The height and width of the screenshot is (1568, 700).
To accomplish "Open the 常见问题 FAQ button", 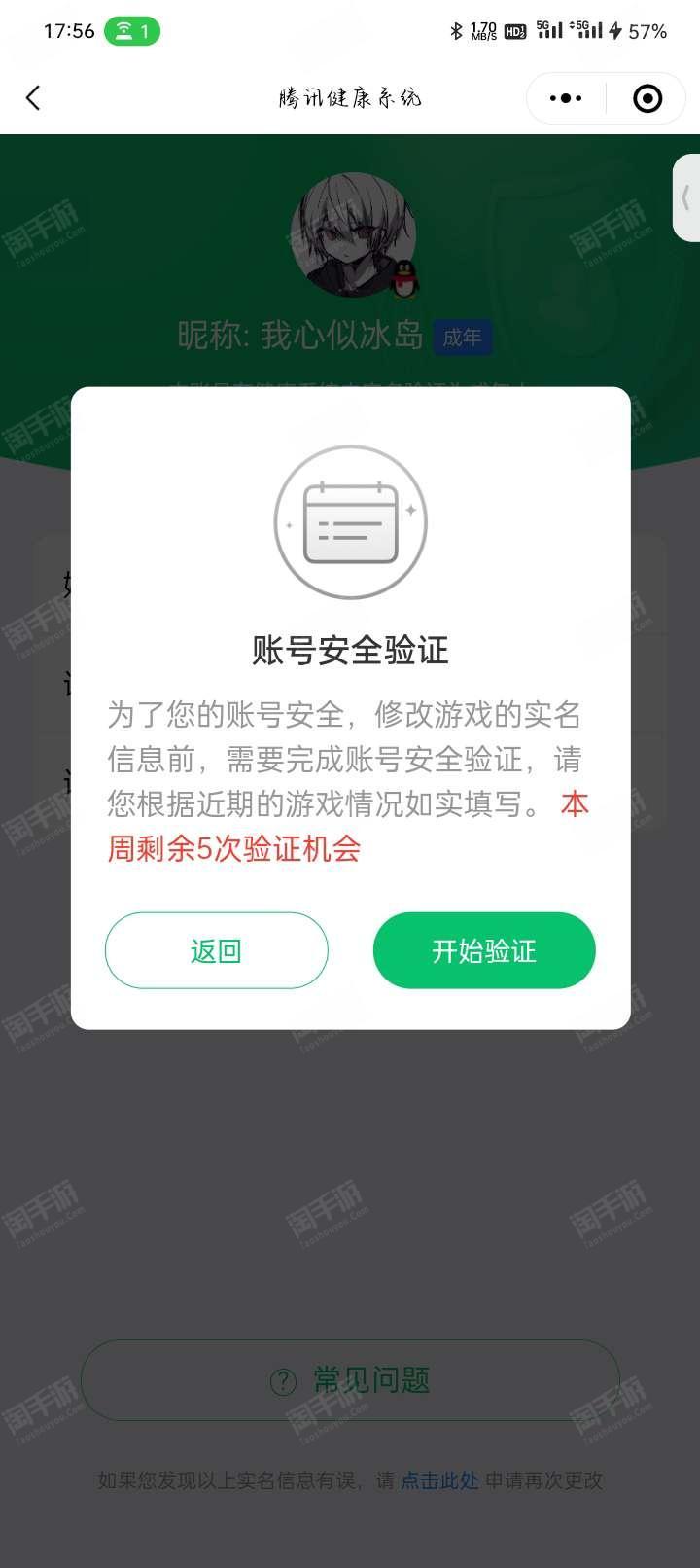I will pyautogui.click(x=350, y=1379).
